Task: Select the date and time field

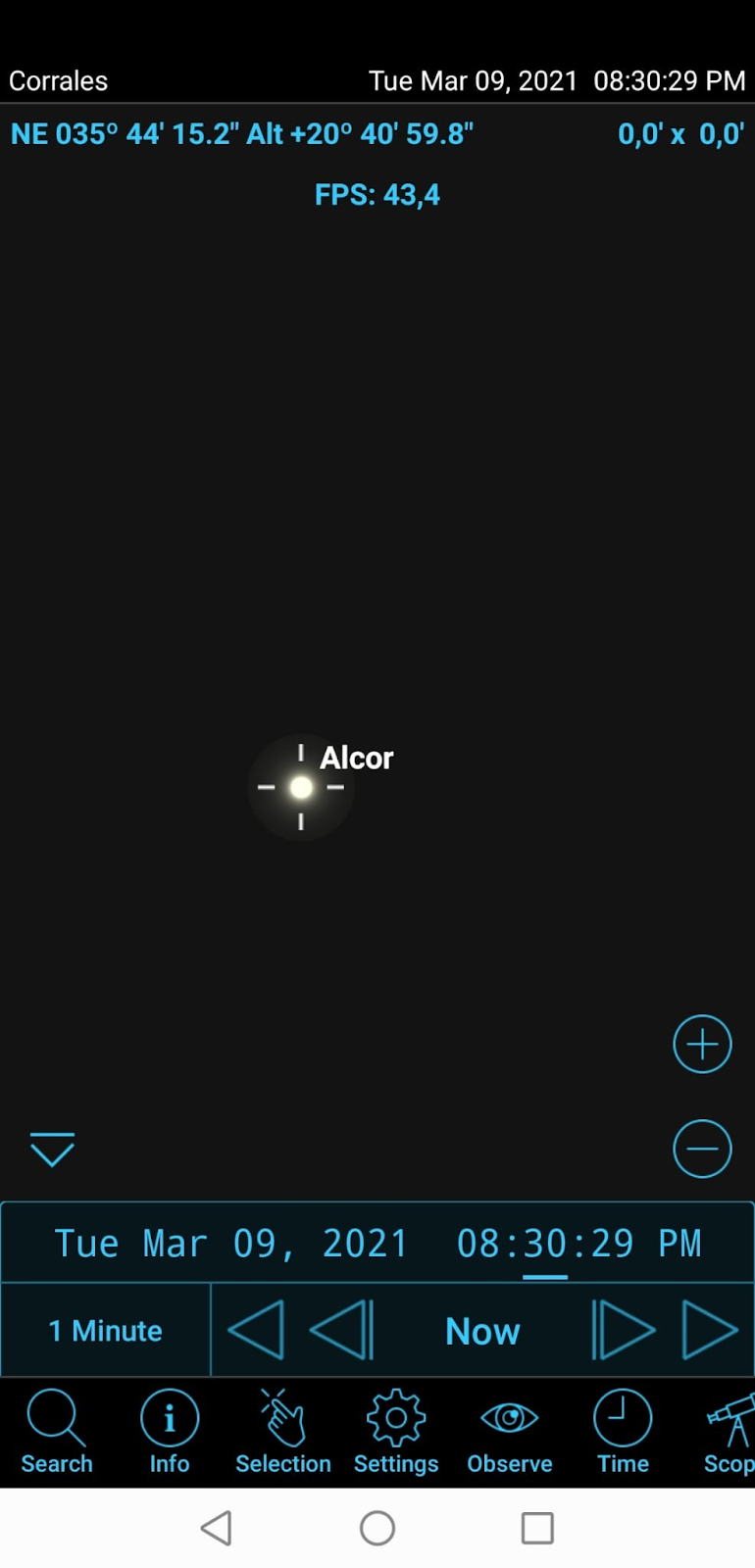Action: (377, 1243)
